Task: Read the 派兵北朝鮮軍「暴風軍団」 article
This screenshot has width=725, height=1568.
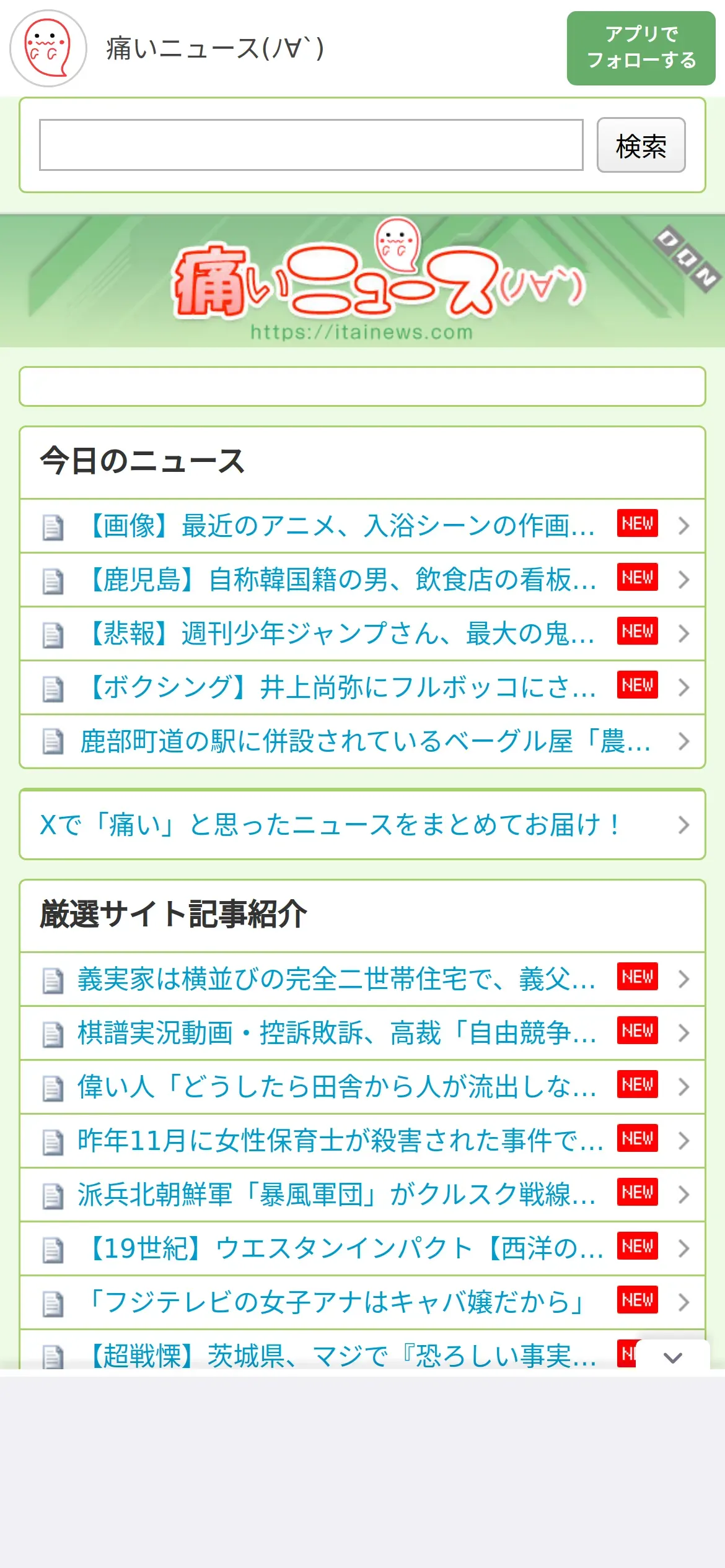Action: coord(362,1195)
